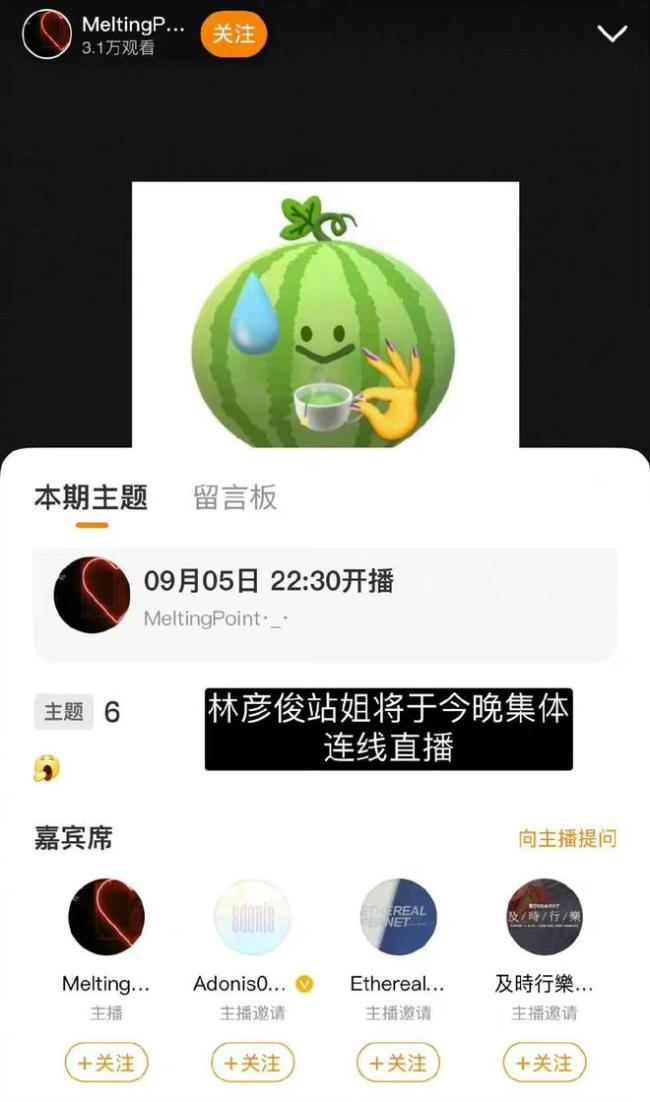Follow the guest Ethereal
This screenshot has width=650, height=1102.
(x=398, y=1062)
